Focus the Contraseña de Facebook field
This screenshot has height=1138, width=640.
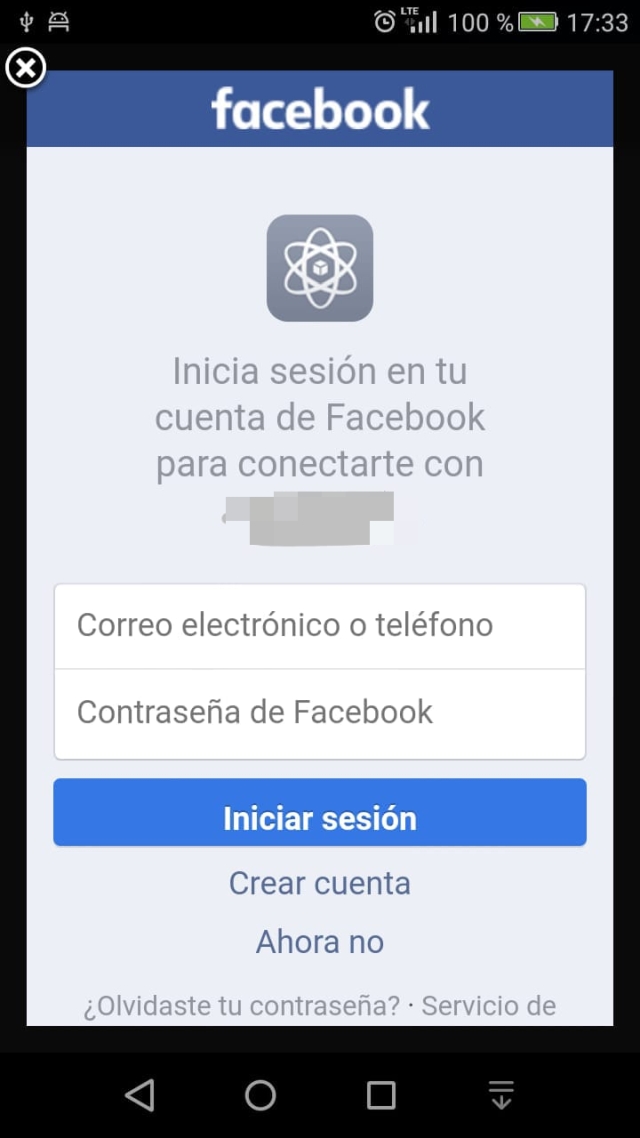click(x=320, y=713)
